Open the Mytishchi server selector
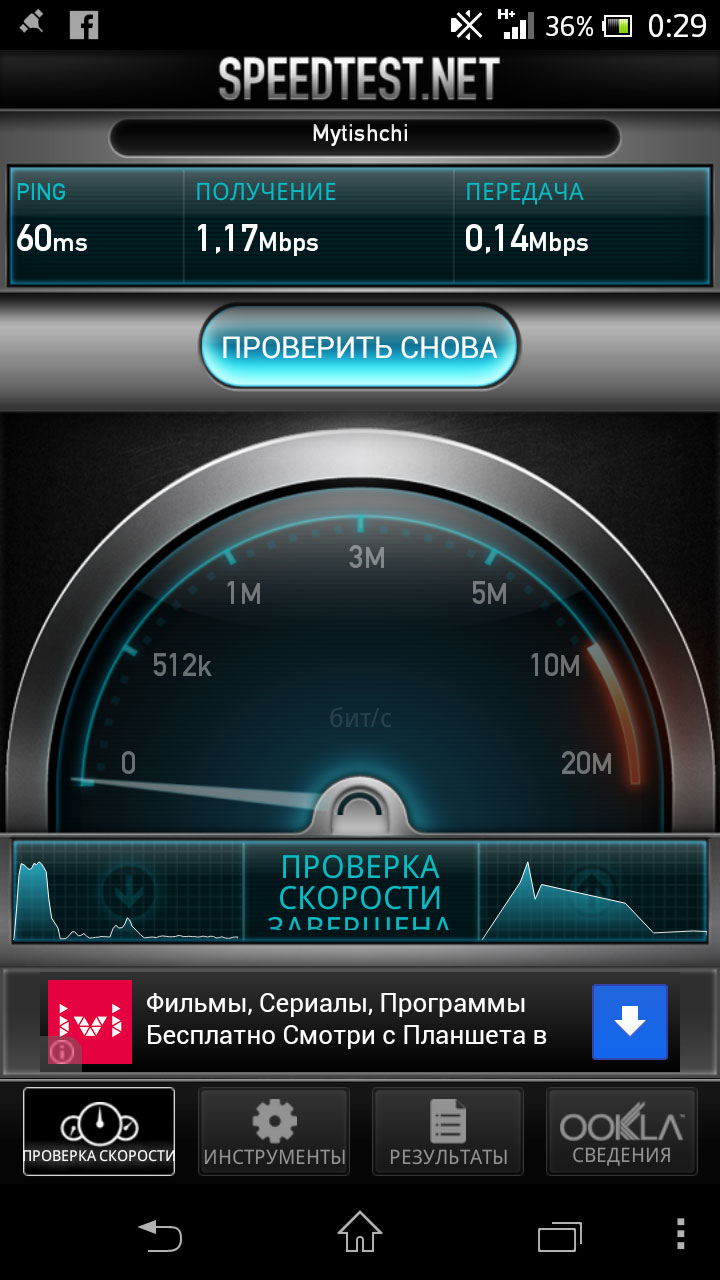The width and height of the screenshot is (720, 1280). pos(364,135)
